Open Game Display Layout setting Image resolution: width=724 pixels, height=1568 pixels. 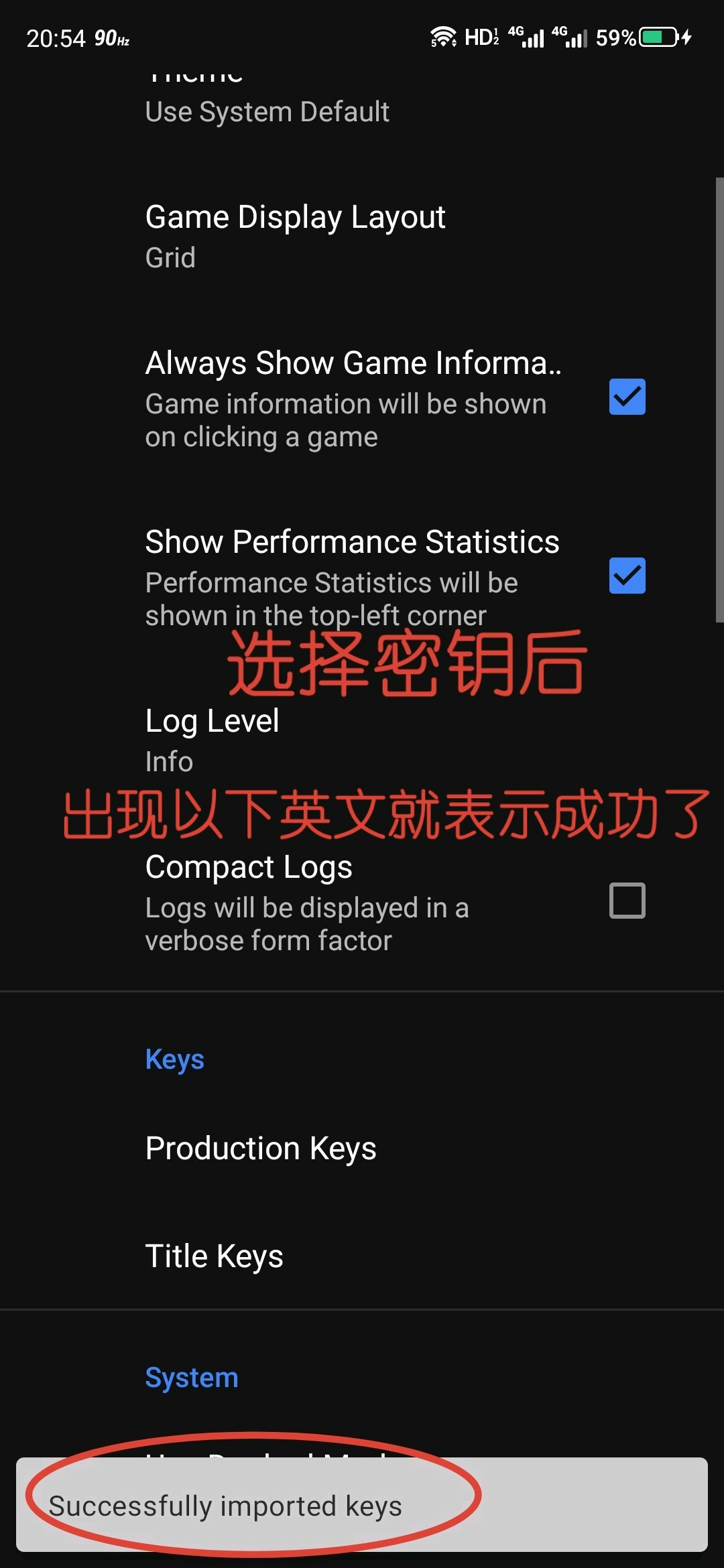[295, 236]
